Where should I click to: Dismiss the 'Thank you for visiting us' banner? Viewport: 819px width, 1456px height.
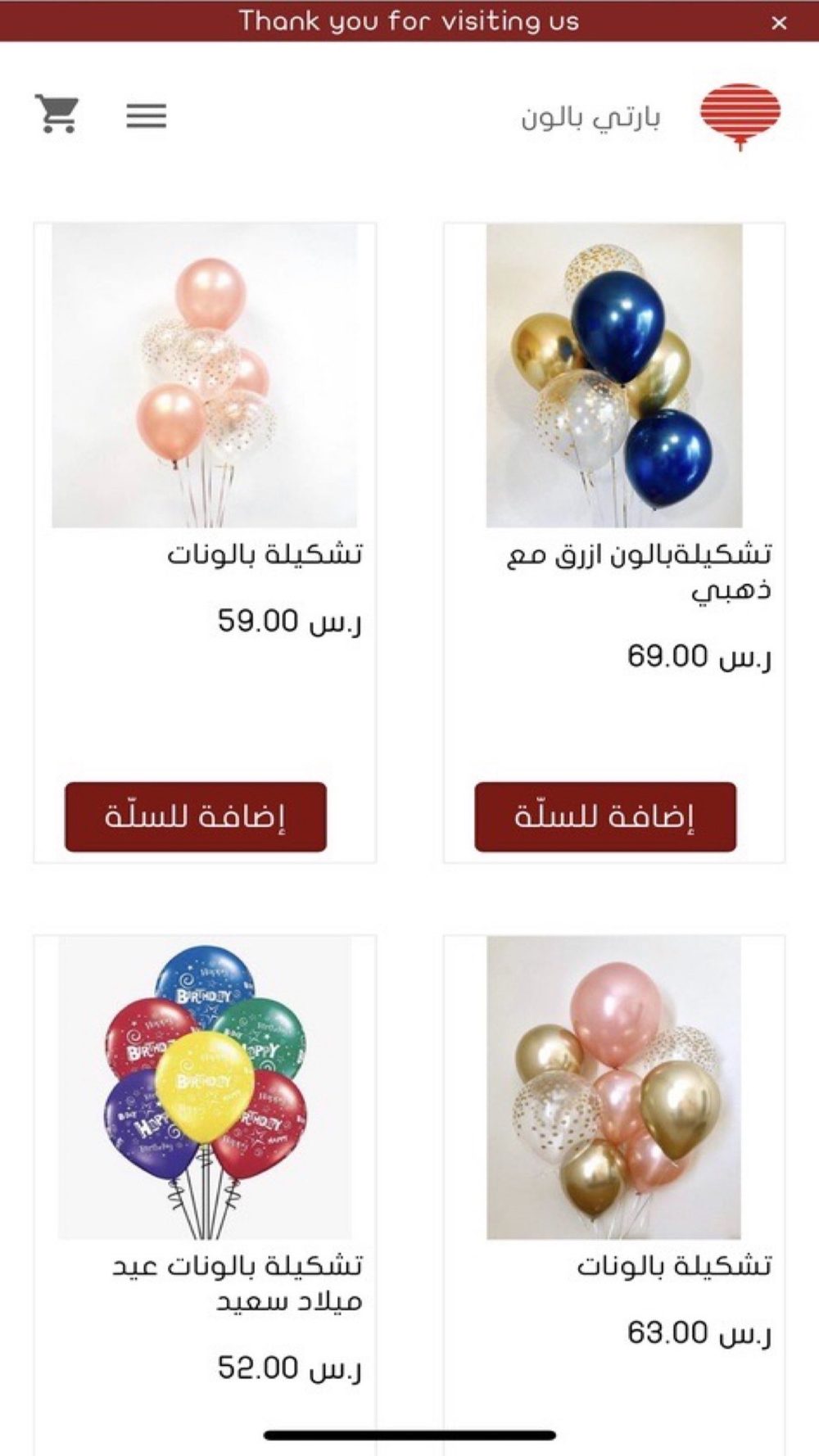779,23
